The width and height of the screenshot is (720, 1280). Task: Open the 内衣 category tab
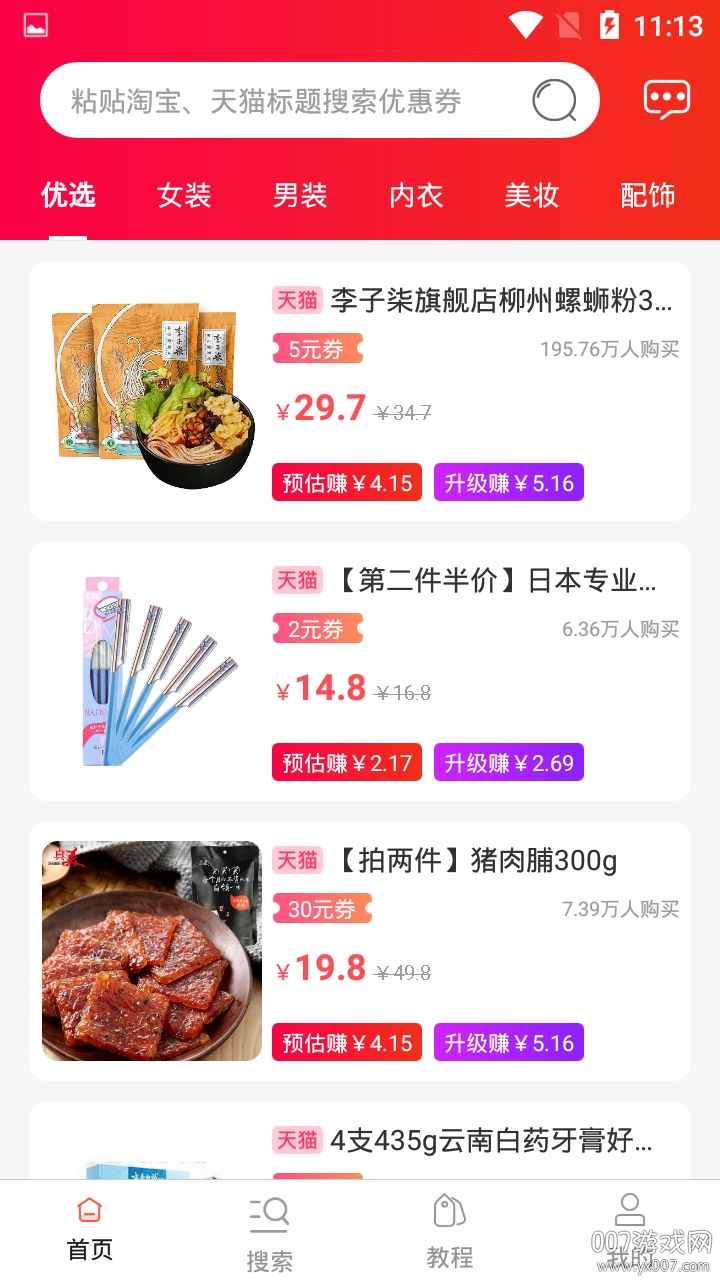416,195
